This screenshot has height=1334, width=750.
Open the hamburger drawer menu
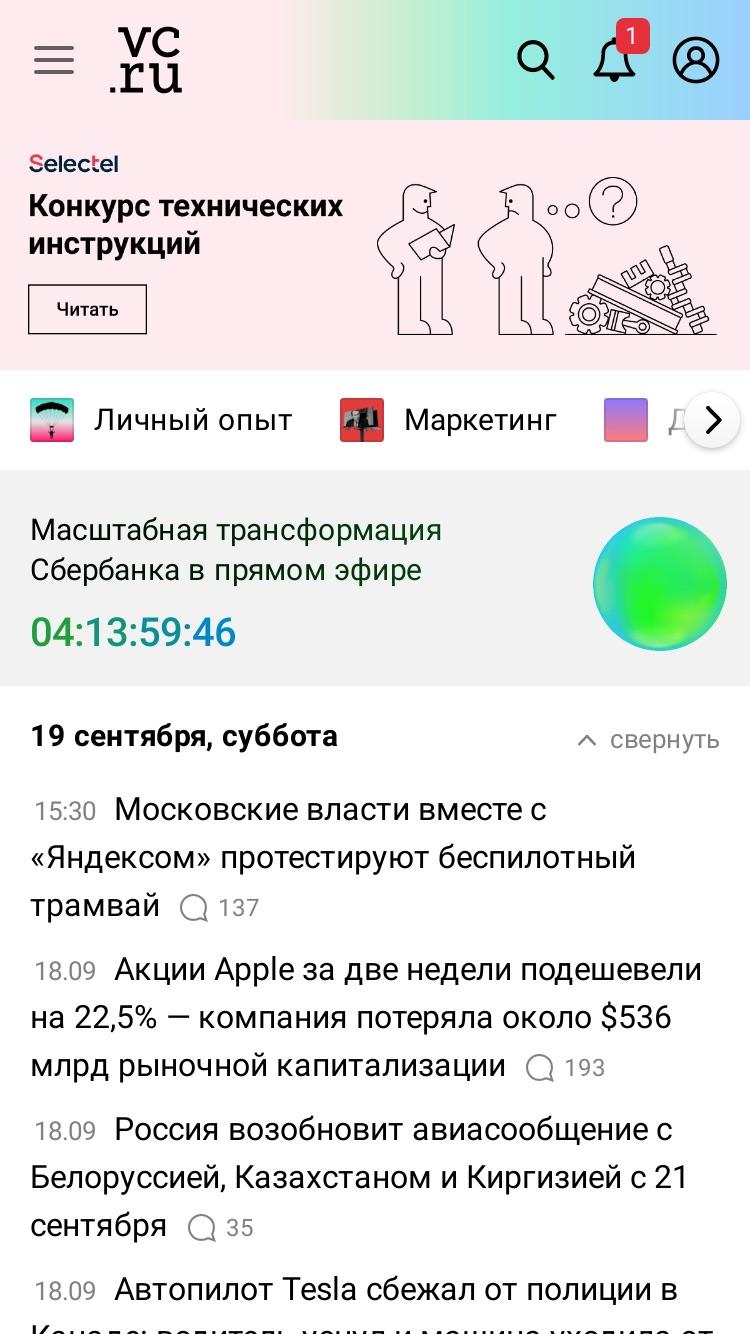point(54,60)
